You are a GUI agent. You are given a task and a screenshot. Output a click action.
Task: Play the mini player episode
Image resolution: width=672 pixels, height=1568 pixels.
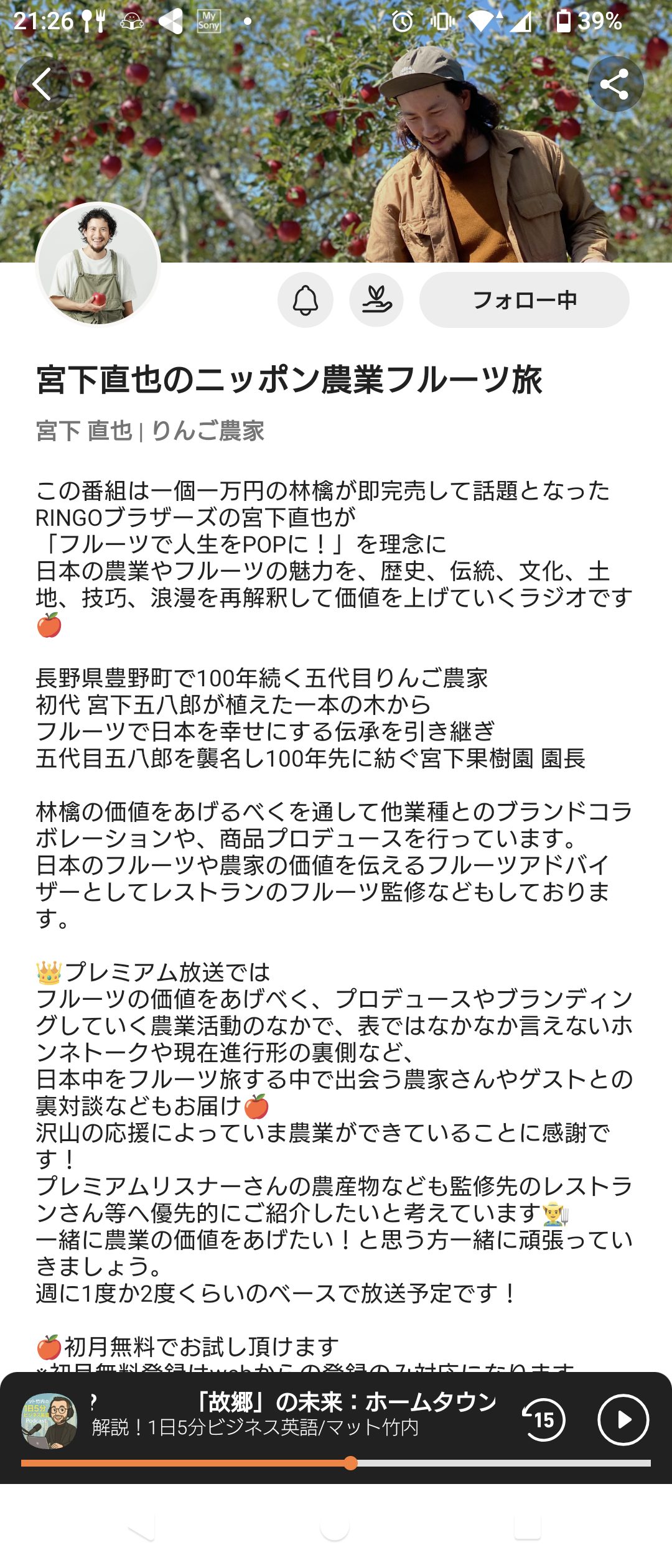[x=623, y=1420]
